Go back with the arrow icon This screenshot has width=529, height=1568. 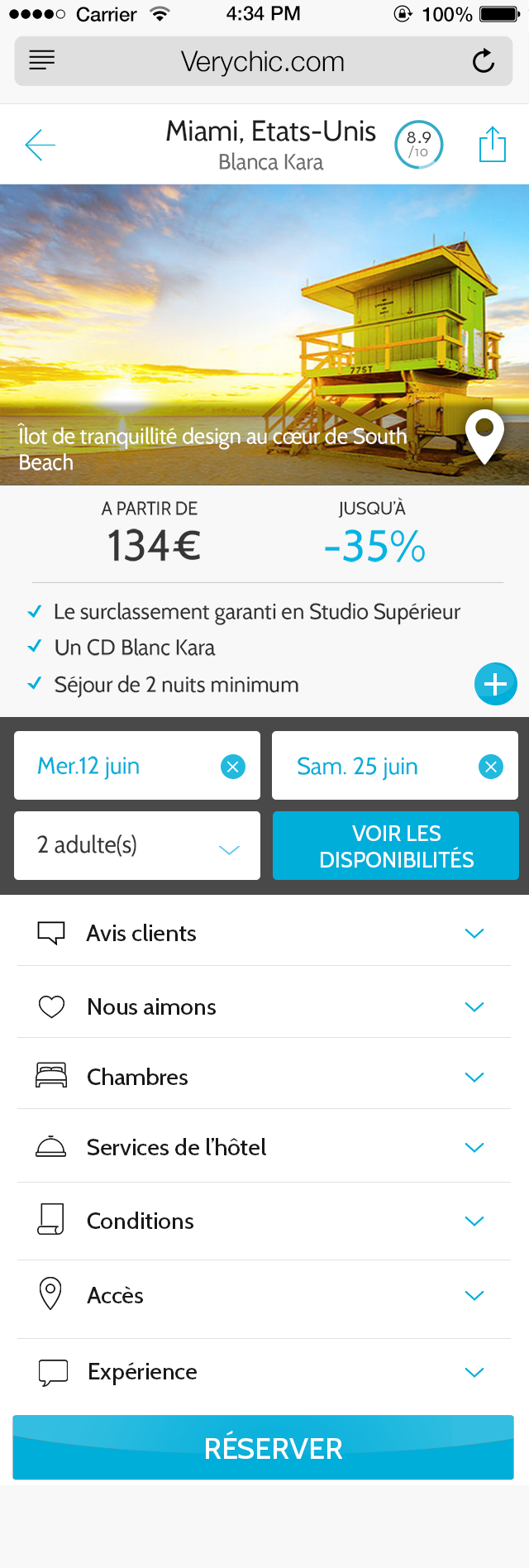point(40,146)
